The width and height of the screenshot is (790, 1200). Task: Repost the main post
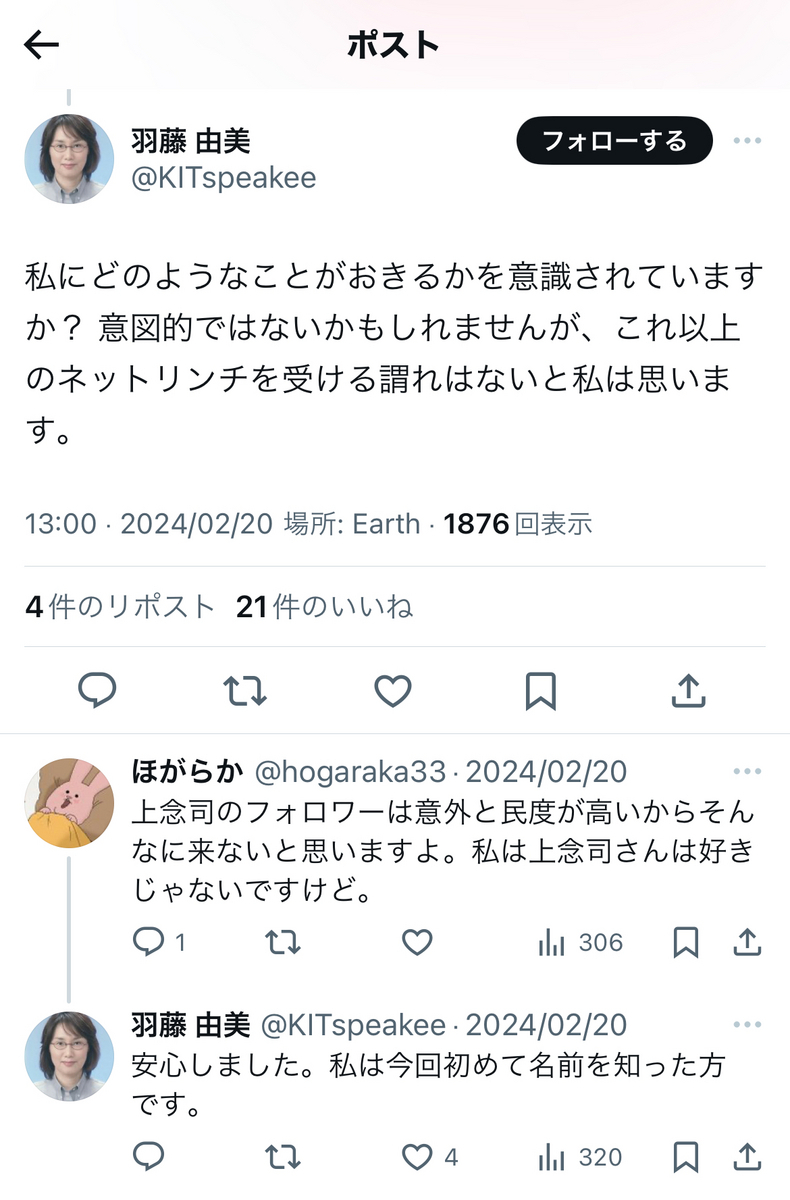tap(245, 690)
